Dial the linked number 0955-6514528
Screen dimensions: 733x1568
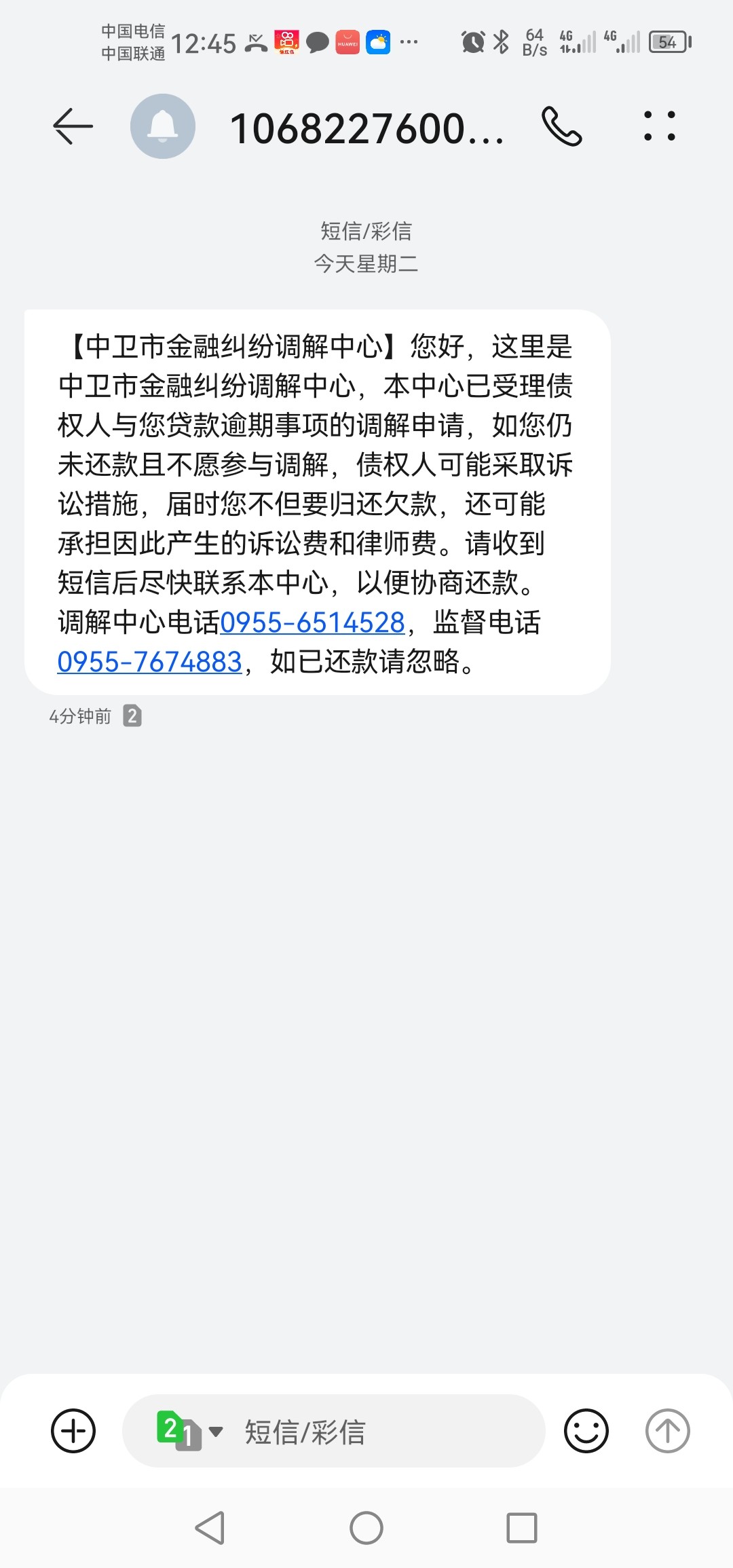[312, 622]
